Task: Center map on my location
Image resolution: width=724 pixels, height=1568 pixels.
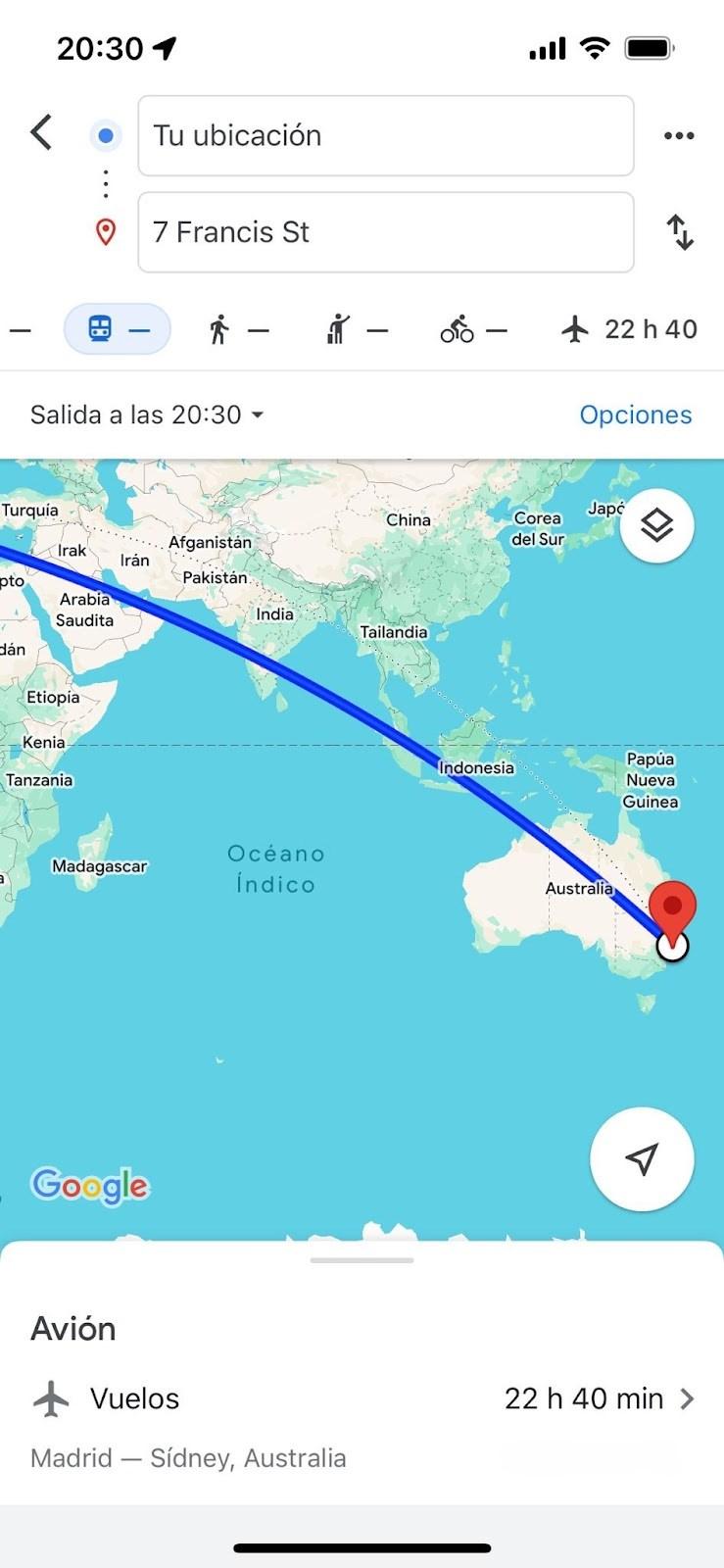Action: pos(642,1158)
